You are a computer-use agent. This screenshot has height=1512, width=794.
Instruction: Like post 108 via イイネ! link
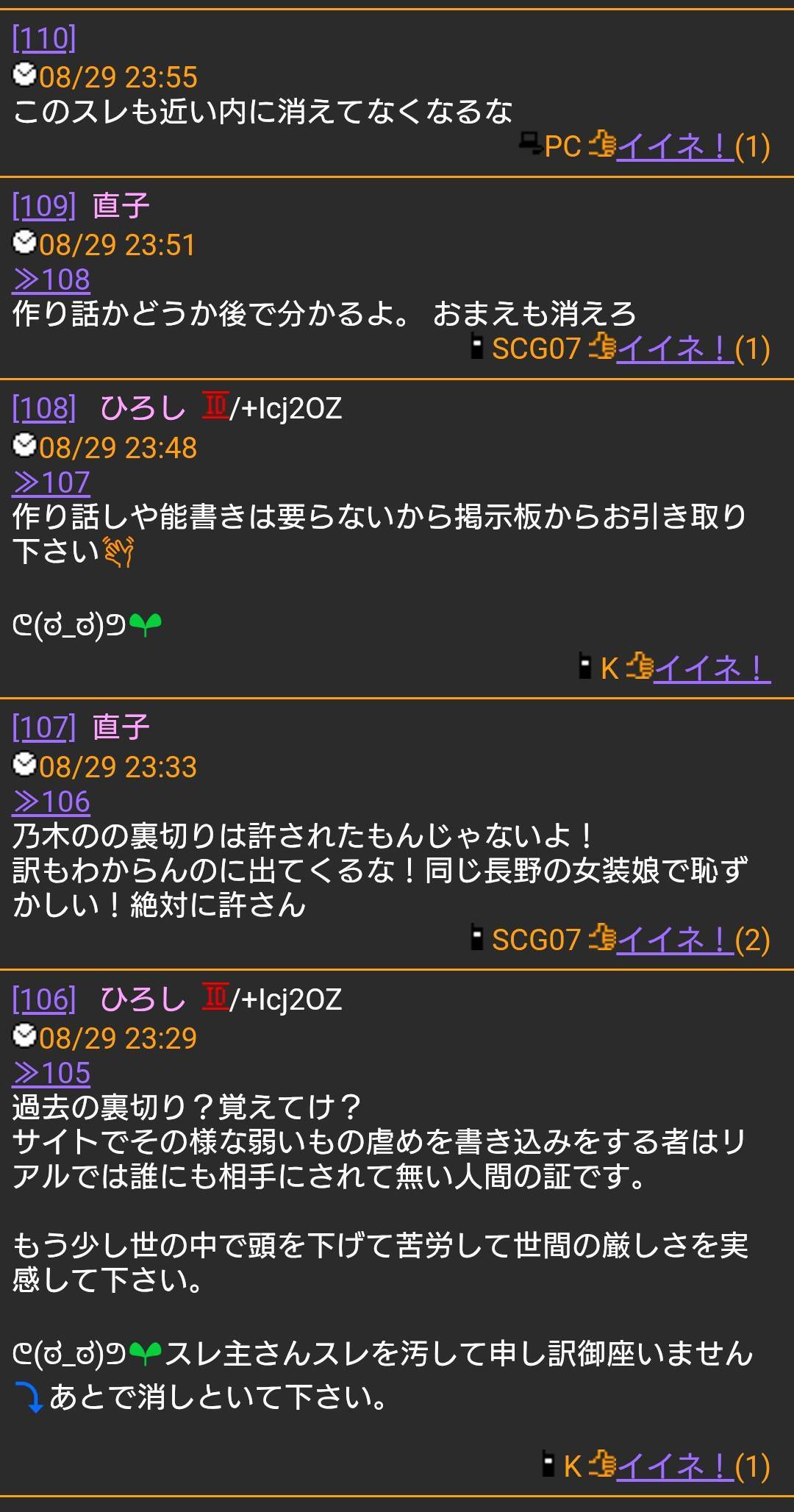(712, 668)
